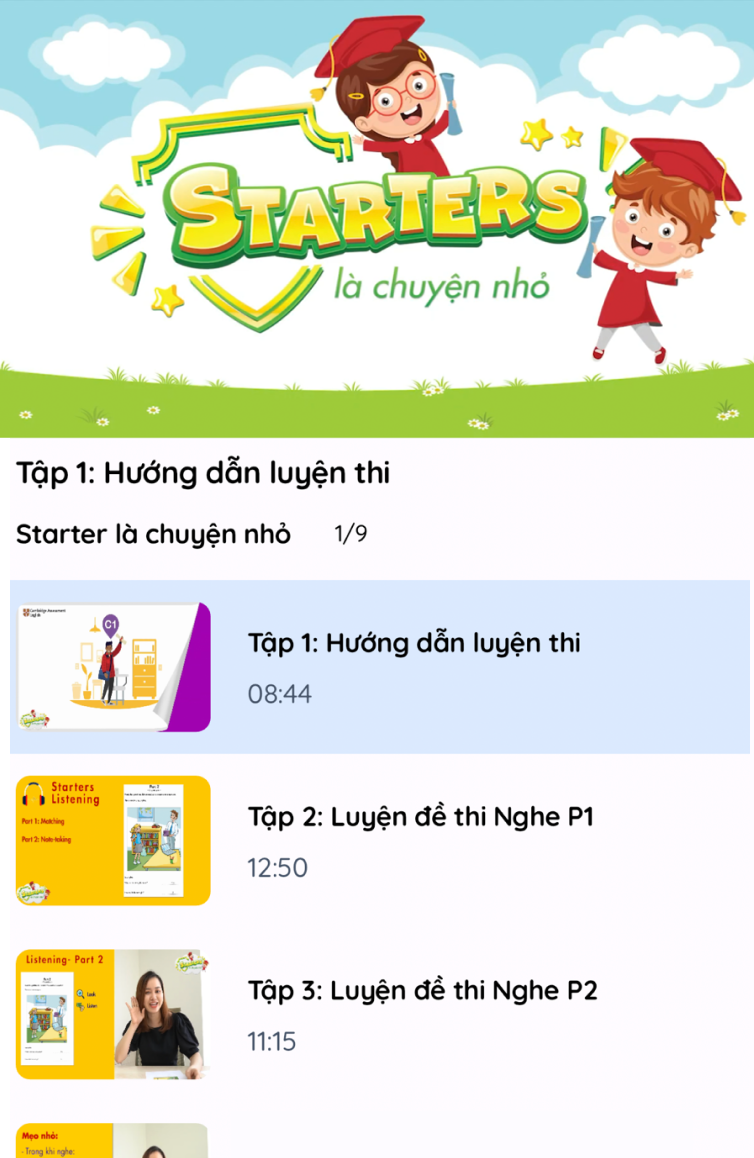
Task: Click the Starters mascot badge on Tập 2 thumbnail
Action: point(35,890)
